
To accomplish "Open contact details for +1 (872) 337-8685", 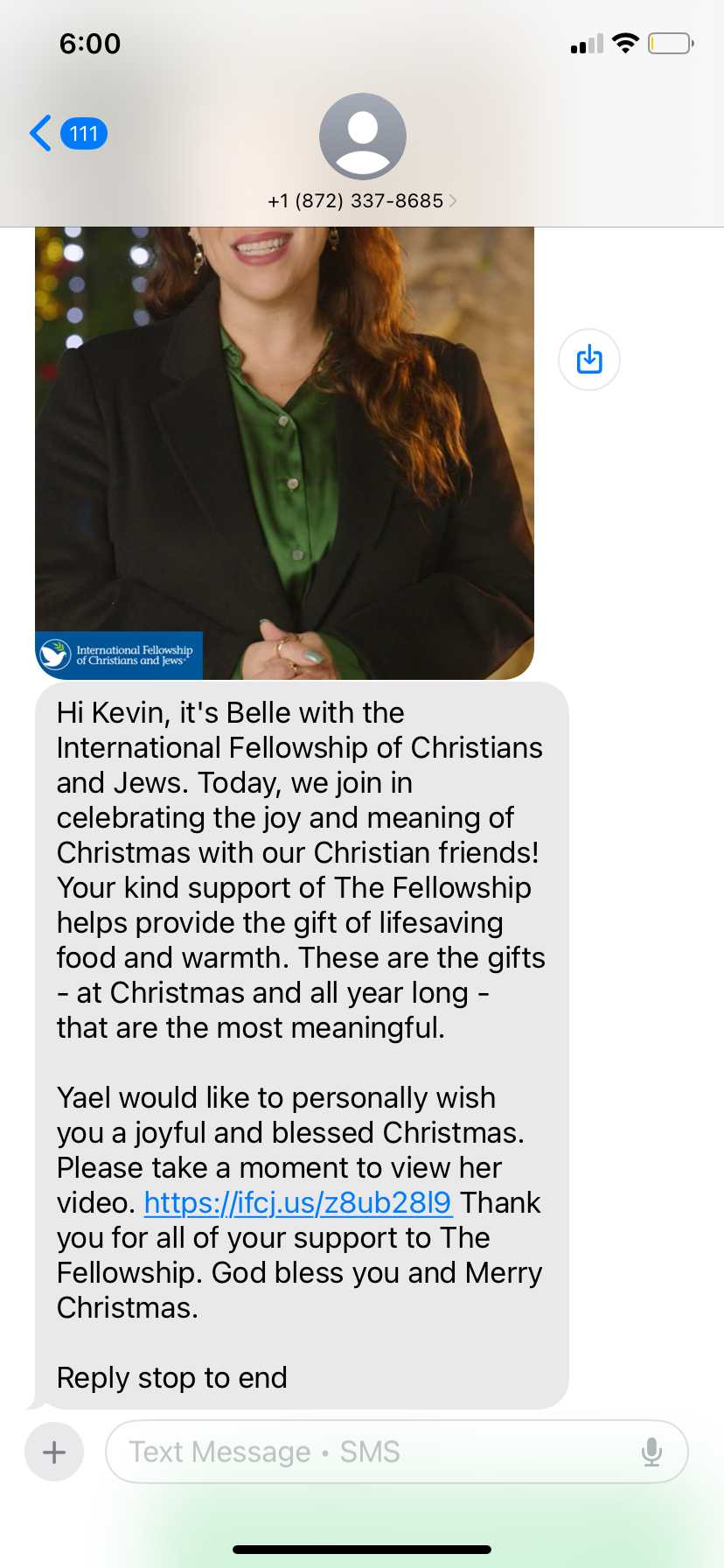I will click(362, 200).
